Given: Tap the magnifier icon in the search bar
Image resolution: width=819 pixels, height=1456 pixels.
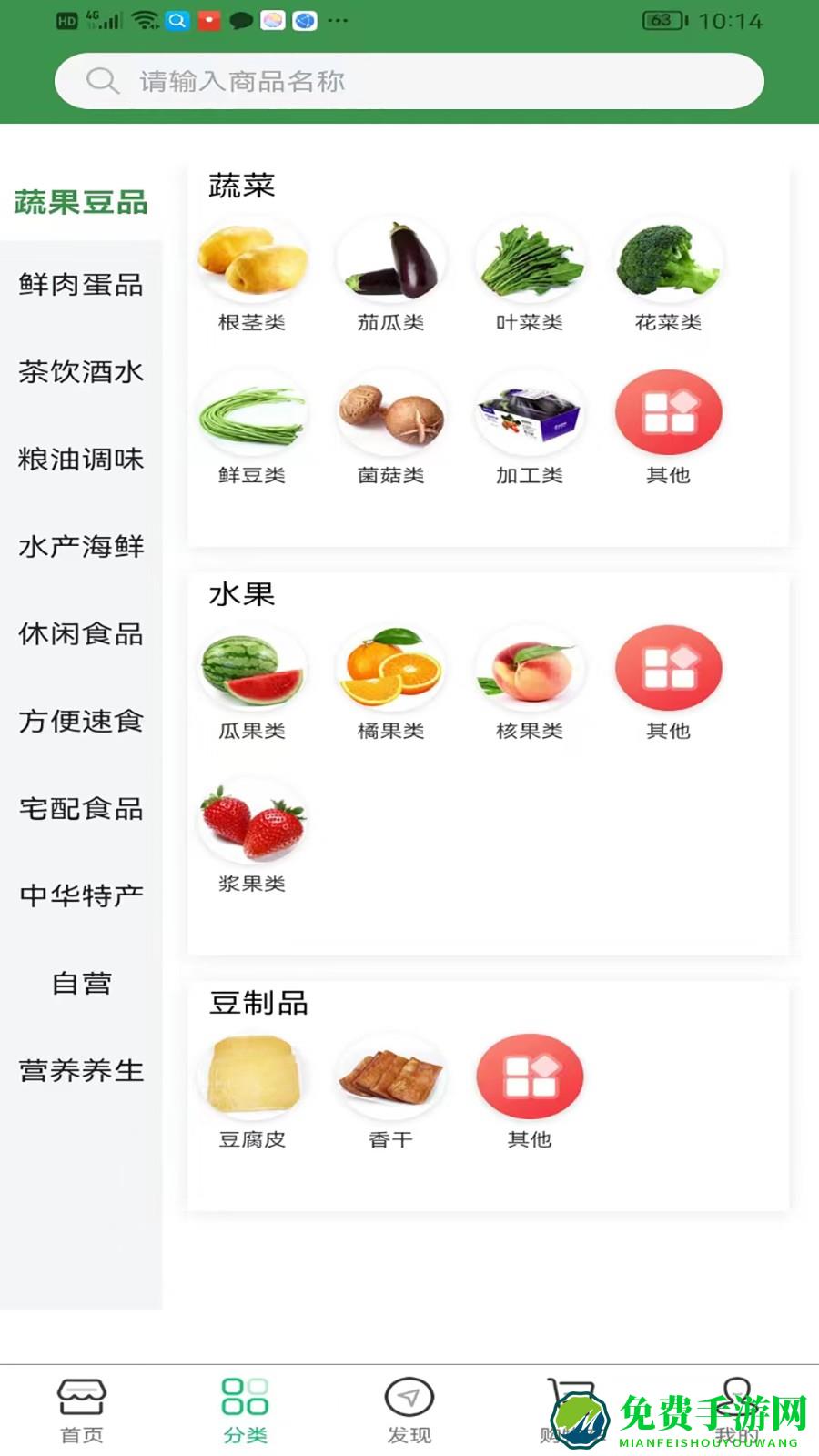Looking at the screenshot, I should click(103, 80).
